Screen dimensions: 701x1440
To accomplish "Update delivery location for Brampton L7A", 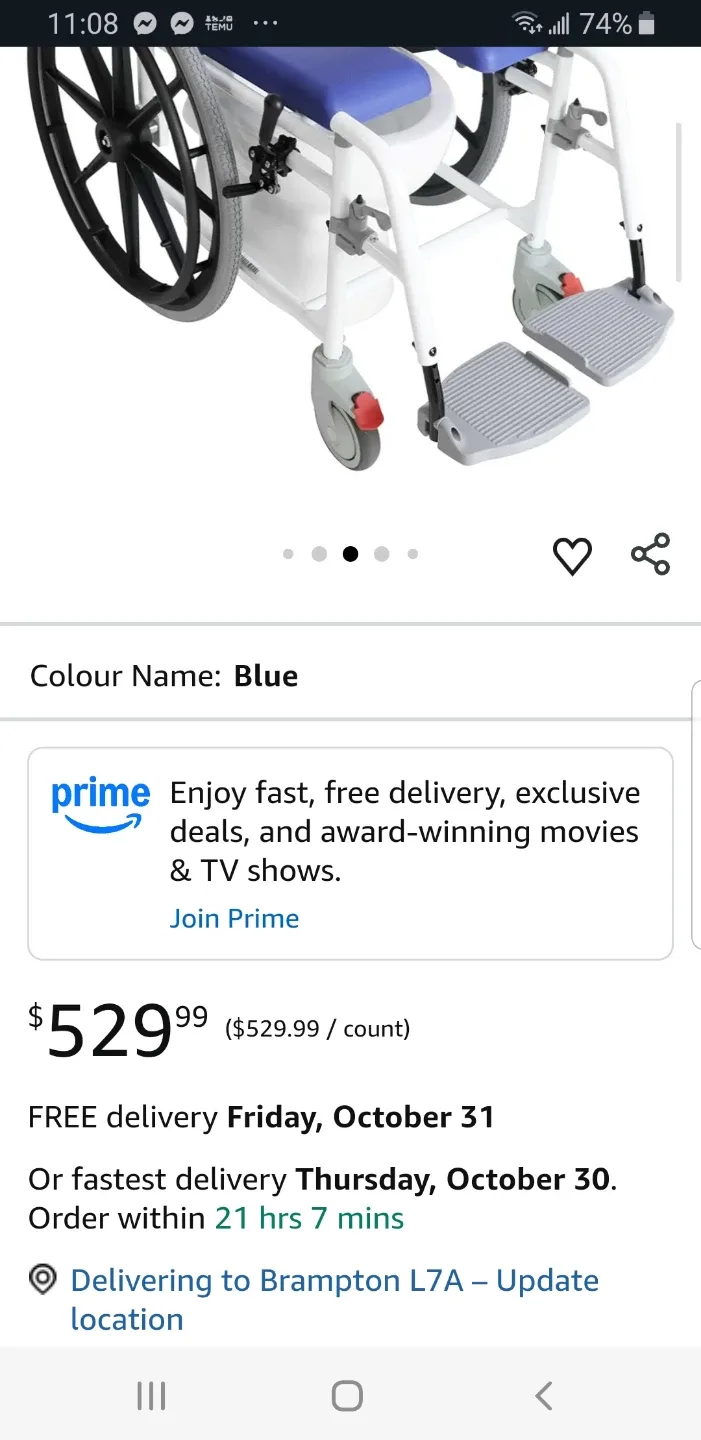I will (x=334, y=1299).
